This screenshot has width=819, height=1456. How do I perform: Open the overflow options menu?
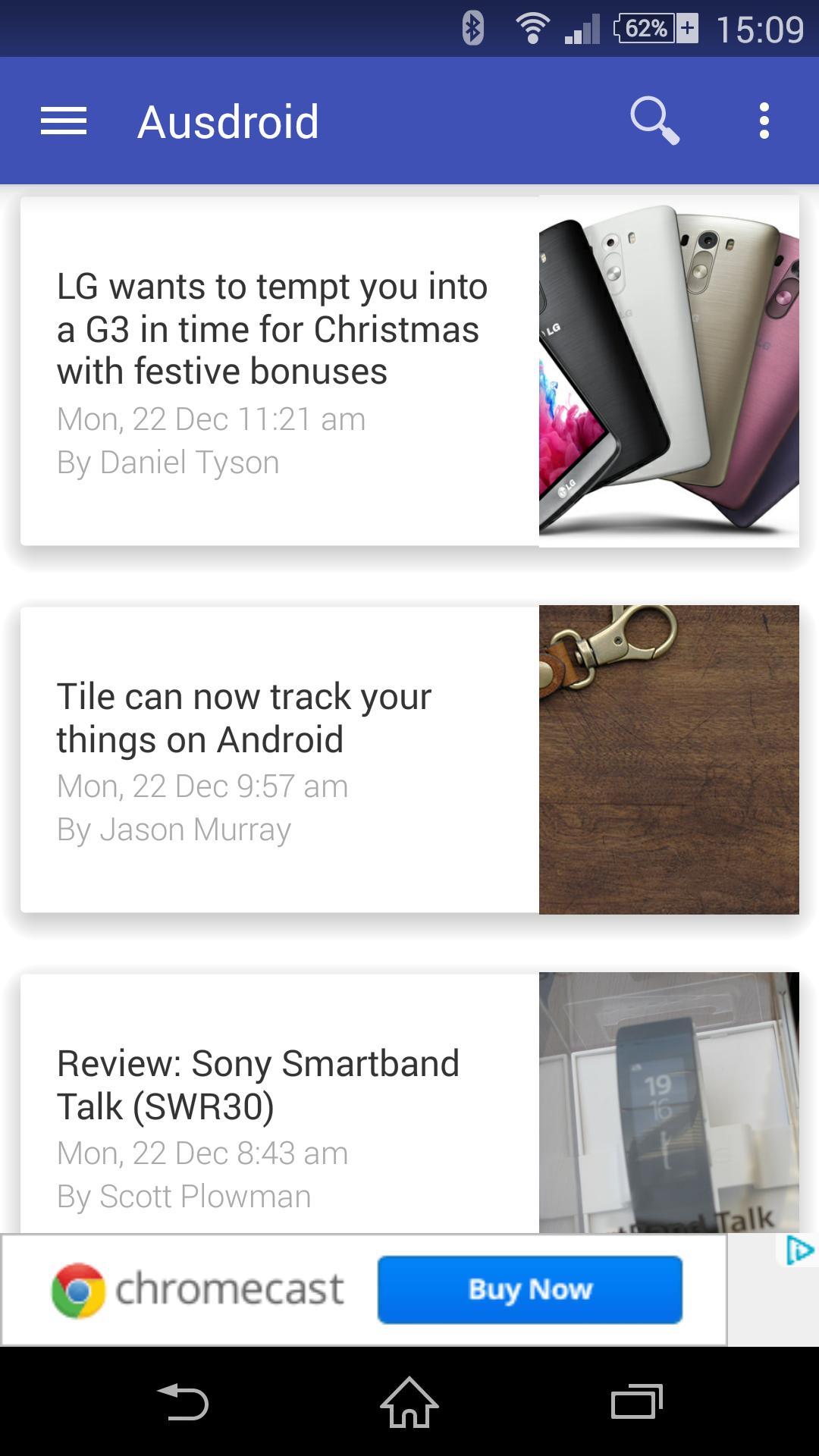(764, 120)
